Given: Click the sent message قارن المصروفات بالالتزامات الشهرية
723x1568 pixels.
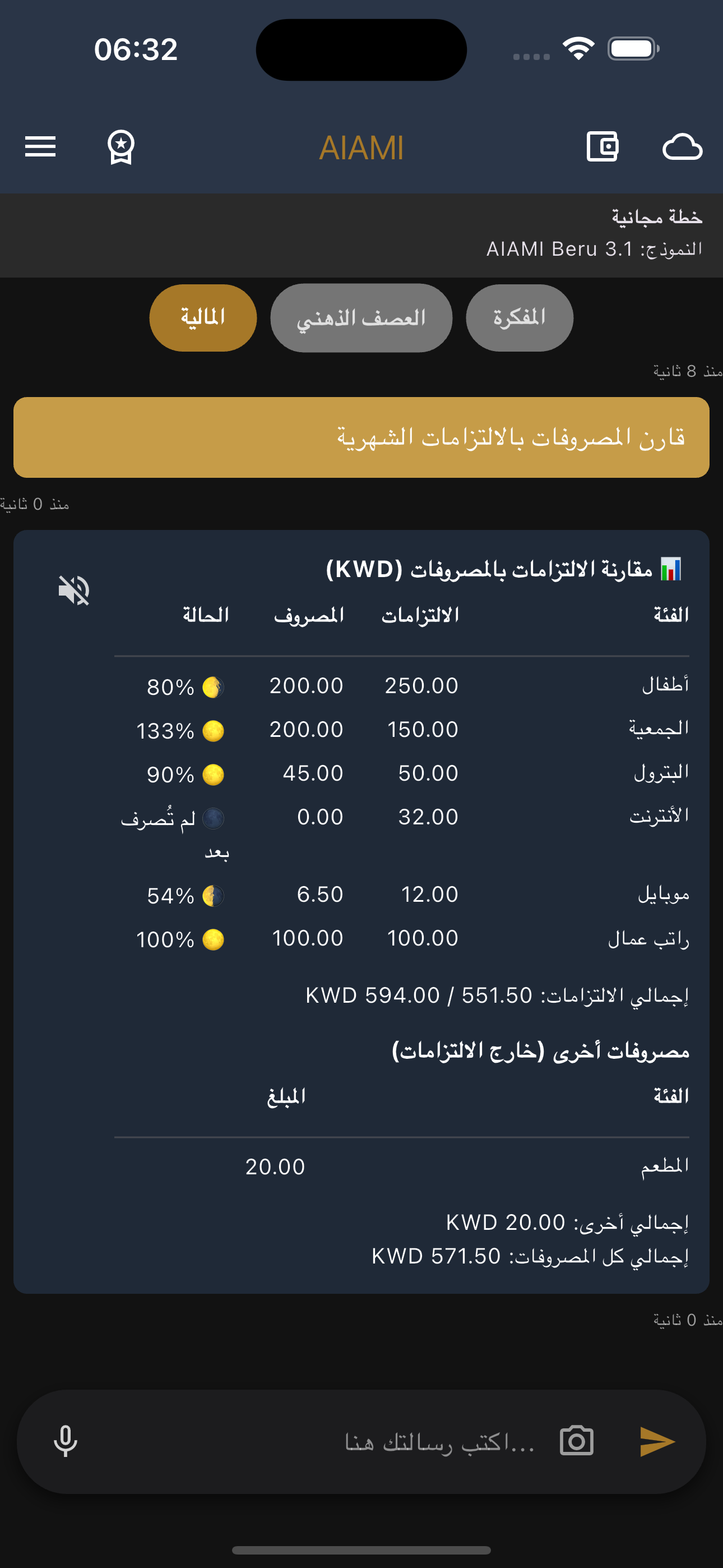Looking at the screenshot, I should pos(361,436).
